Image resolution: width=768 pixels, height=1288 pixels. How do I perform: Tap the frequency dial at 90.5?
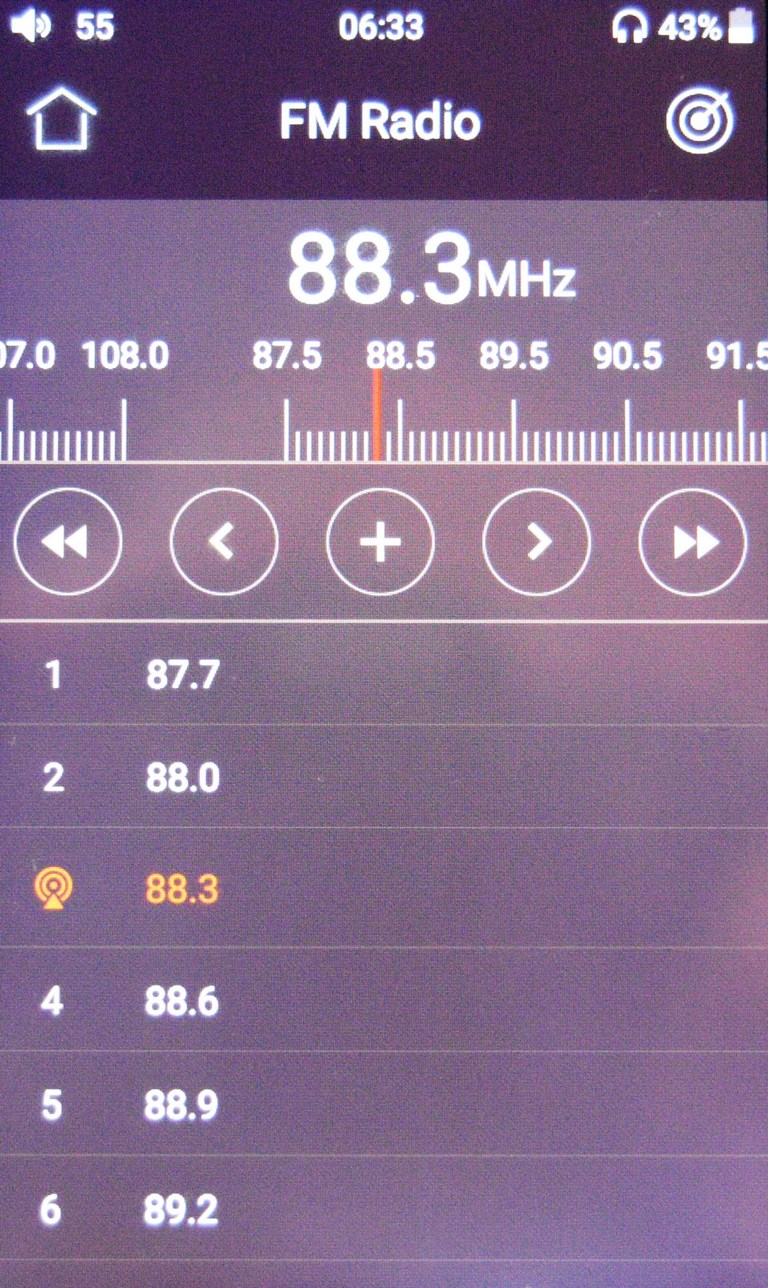(628, 357)
